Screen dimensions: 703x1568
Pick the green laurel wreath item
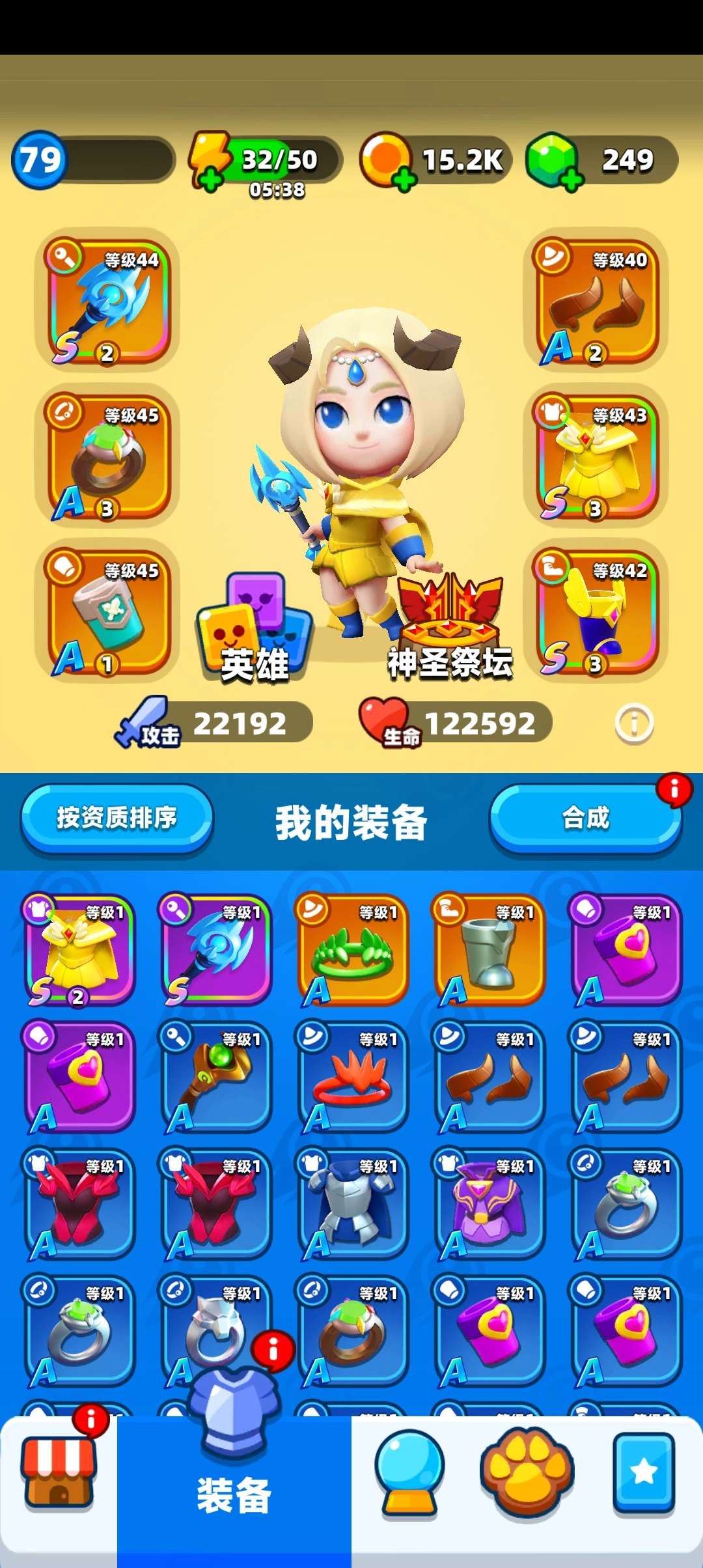pyautogui.click(x=353, y=949)
